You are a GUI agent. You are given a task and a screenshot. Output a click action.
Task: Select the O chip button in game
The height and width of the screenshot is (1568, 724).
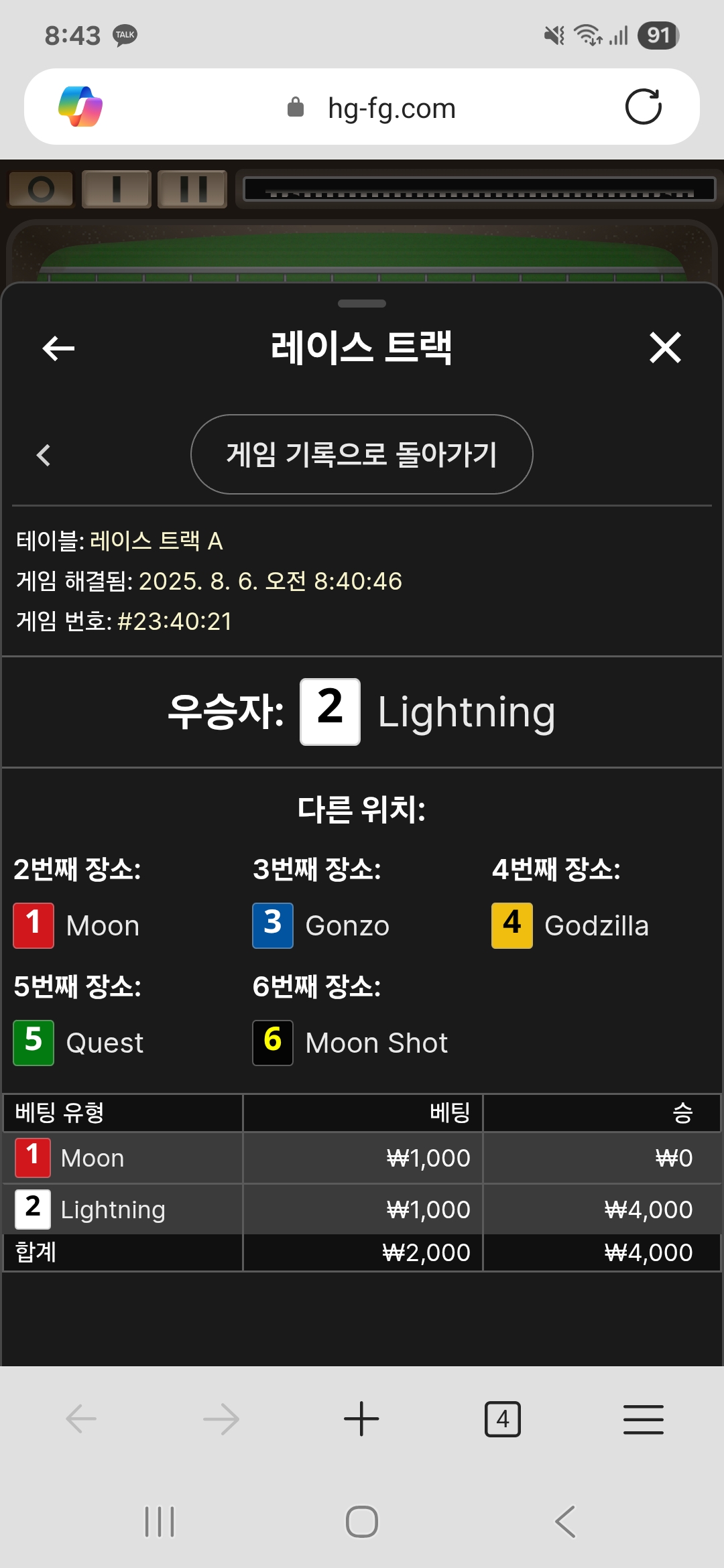tap(41, 189)
